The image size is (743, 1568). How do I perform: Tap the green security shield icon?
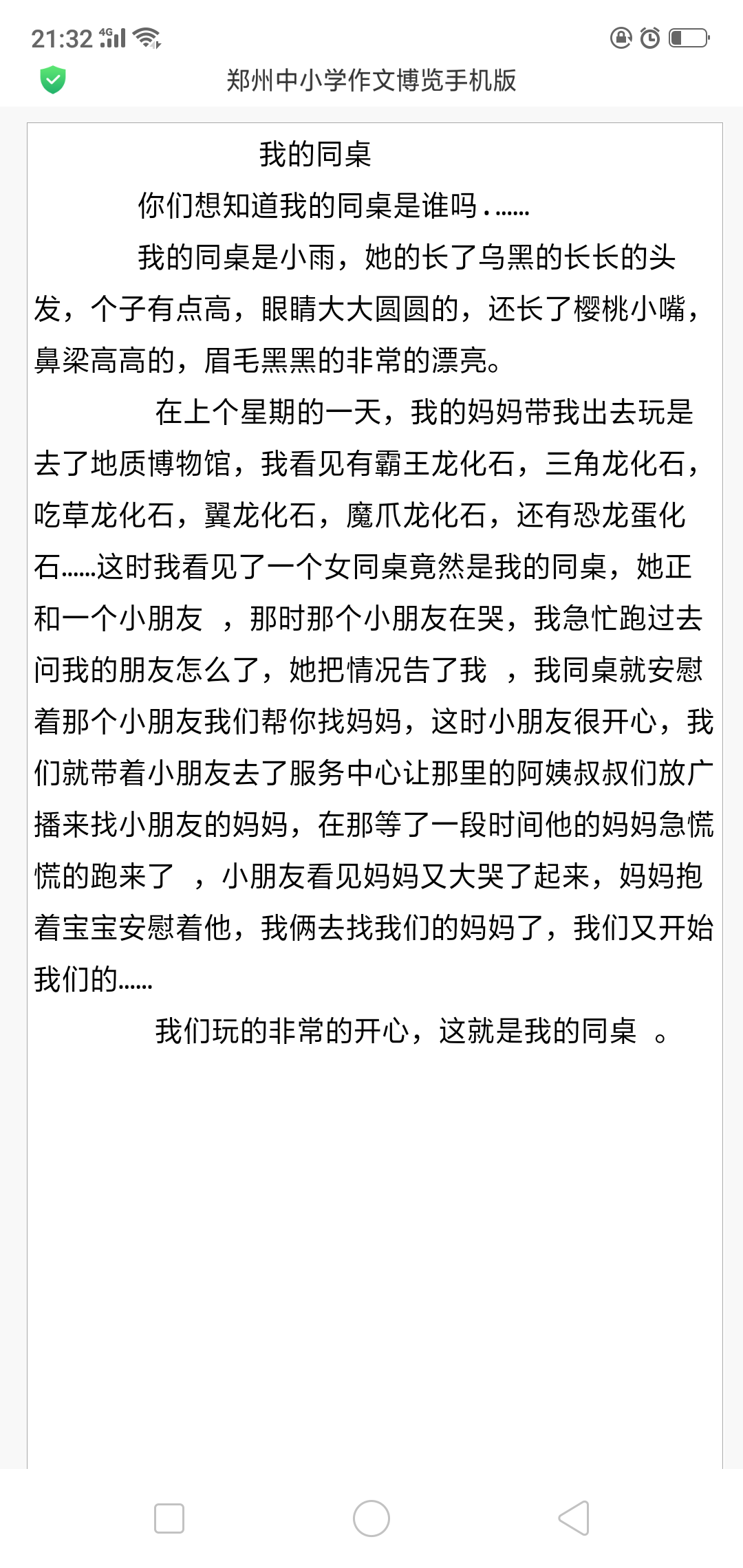point(53,80)
